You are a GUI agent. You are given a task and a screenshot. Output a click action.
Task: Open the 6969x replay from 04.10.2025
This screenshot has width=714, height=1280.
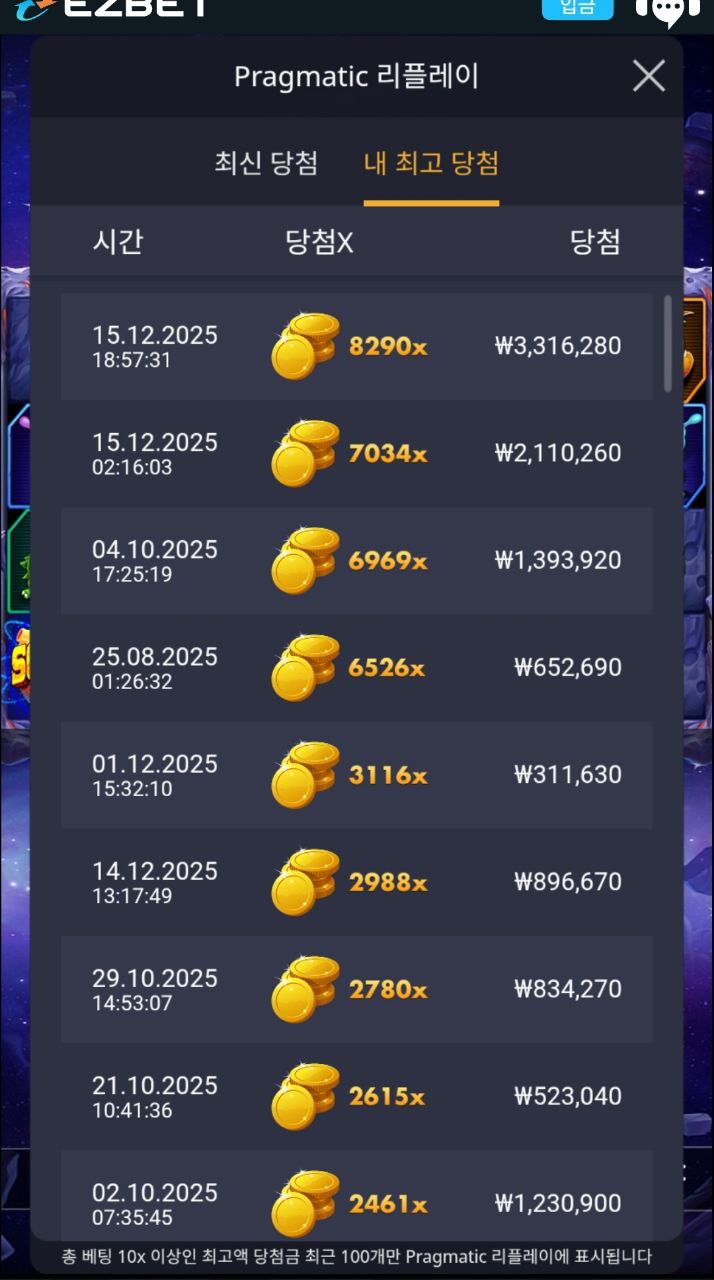(356, 560)
